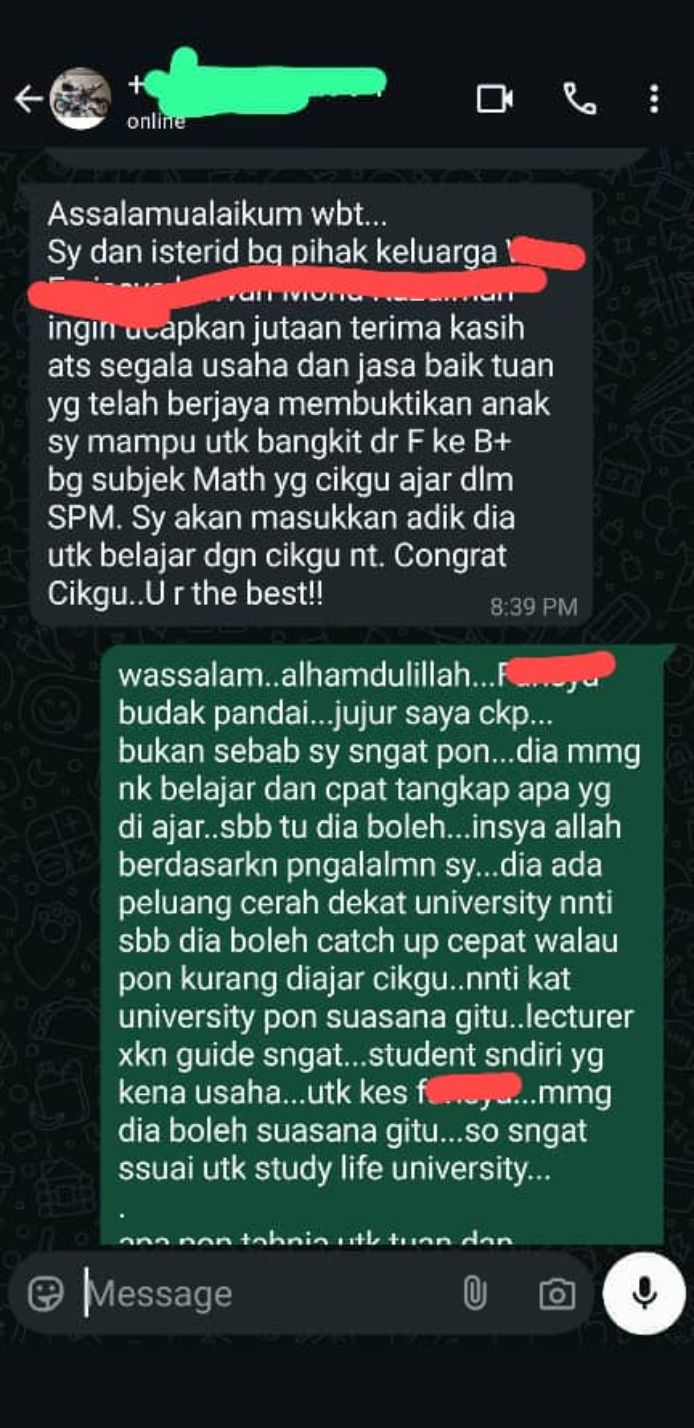Image resolution: width=694 pixels, height=1428 pixels.
Task: Tap the microphone to record a voice message
Action: pyautogui.click(x=645, y=1294)
